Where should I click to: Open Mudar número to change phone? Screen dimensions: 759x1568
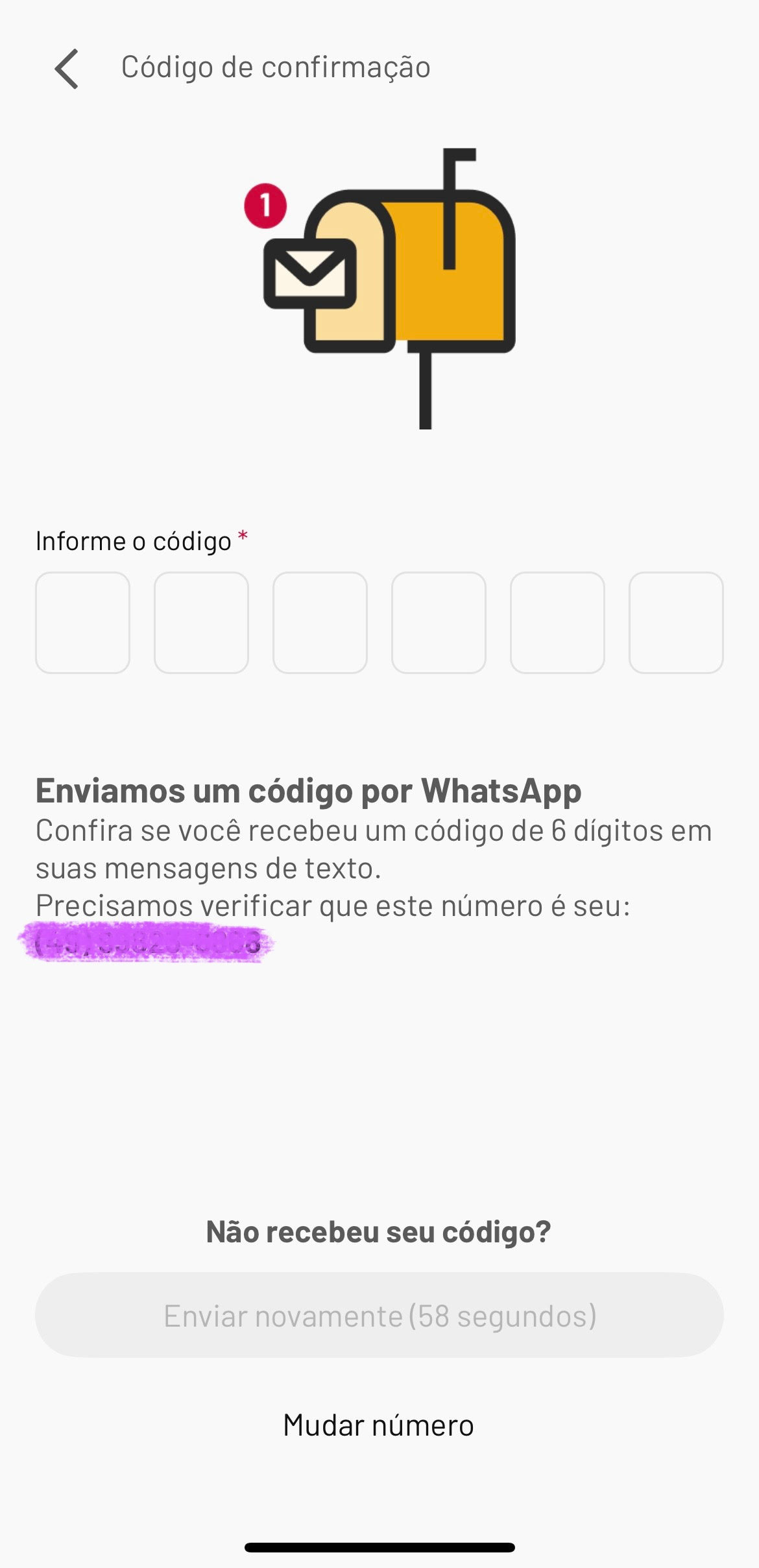coord(379,1425)
